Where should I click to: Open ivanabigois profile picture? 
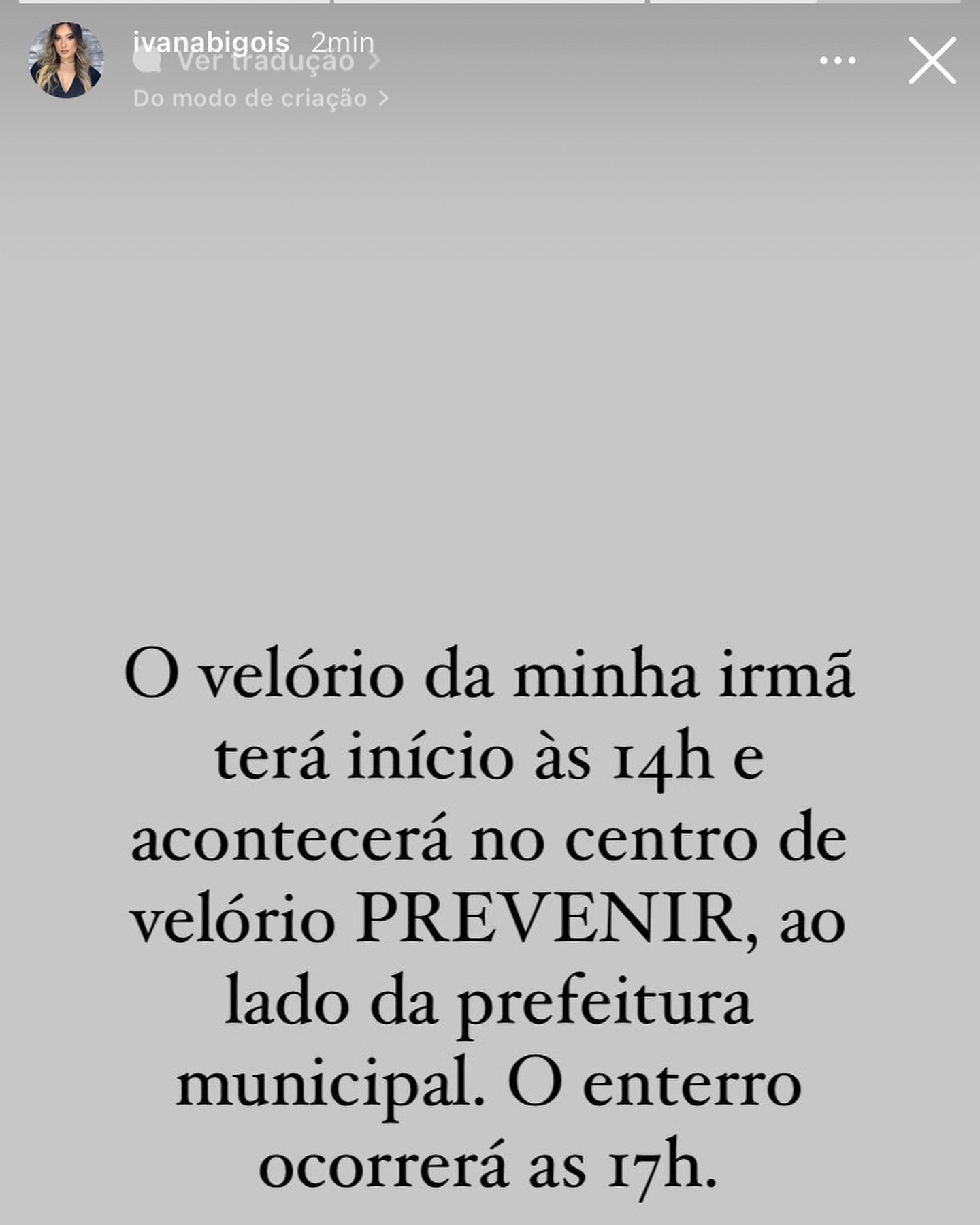pos(66,60)
